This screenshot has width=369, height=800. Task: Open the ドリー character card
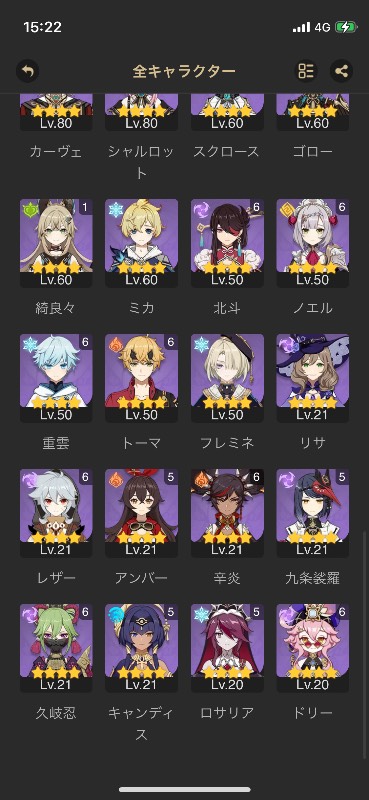point(313,648)
